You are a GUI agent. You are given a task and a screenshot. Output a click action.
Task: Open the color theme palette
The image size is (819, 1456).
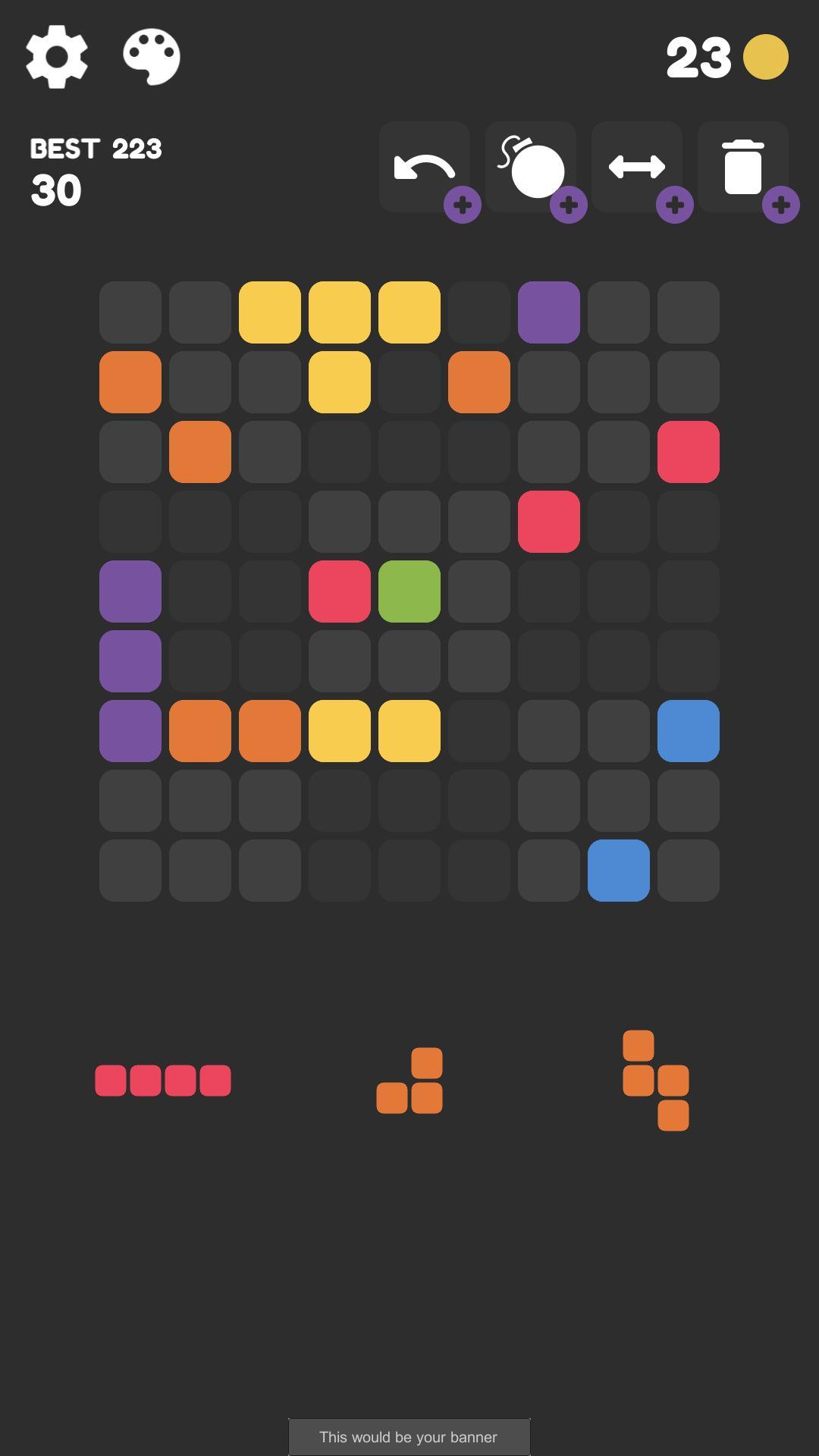(152, 57)
